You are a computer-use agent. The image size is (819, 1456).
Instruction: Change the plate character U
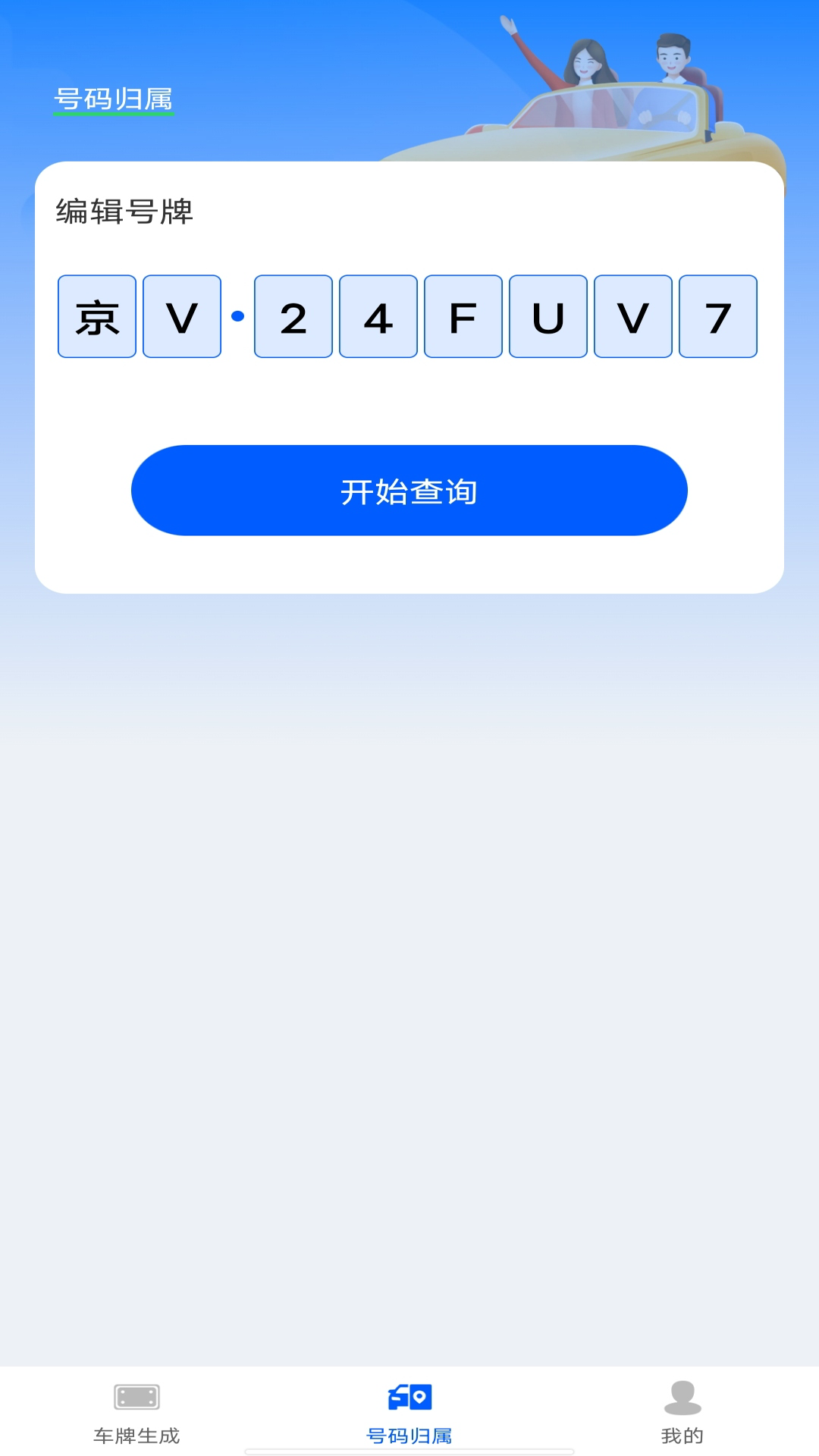point(548,316)
